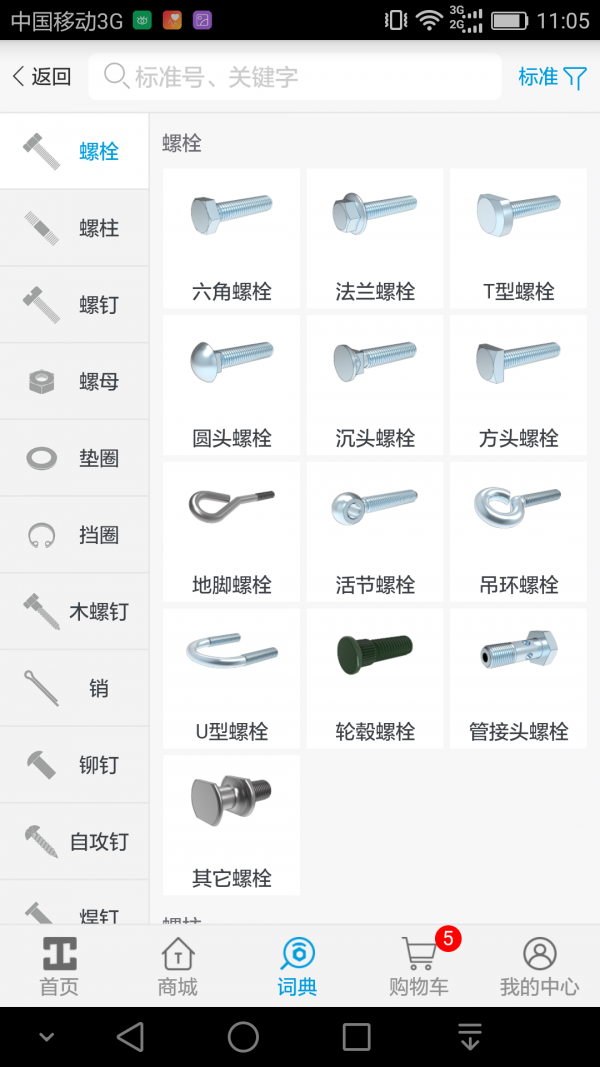Screen dimensions: 600x1067
Task: View the U型螺栓 tile
Action: [x=231, y=679]
